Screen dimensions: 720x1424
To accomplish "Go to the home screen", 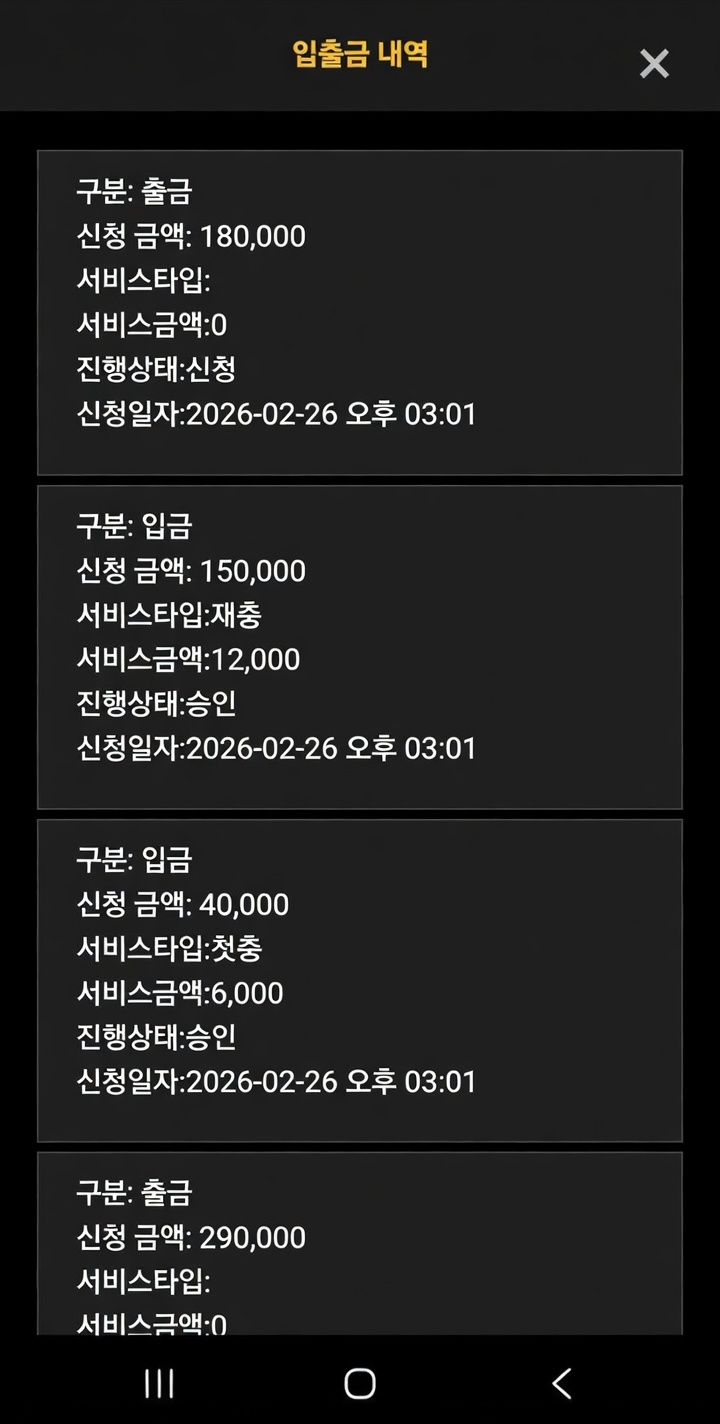I will pyautogui.click(x=360, y=1384).
